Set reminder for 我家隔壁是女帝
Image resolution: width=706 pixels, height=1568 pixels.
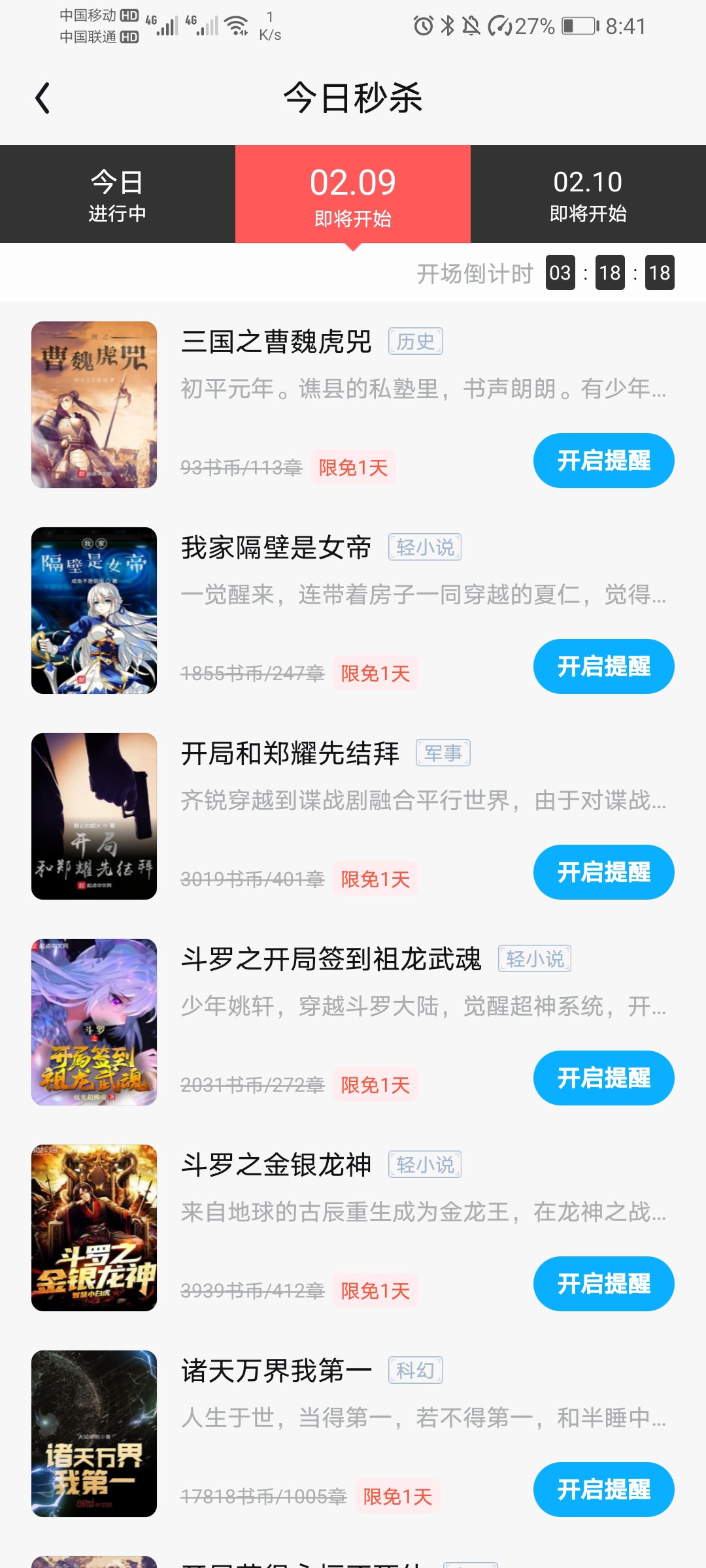603,666
